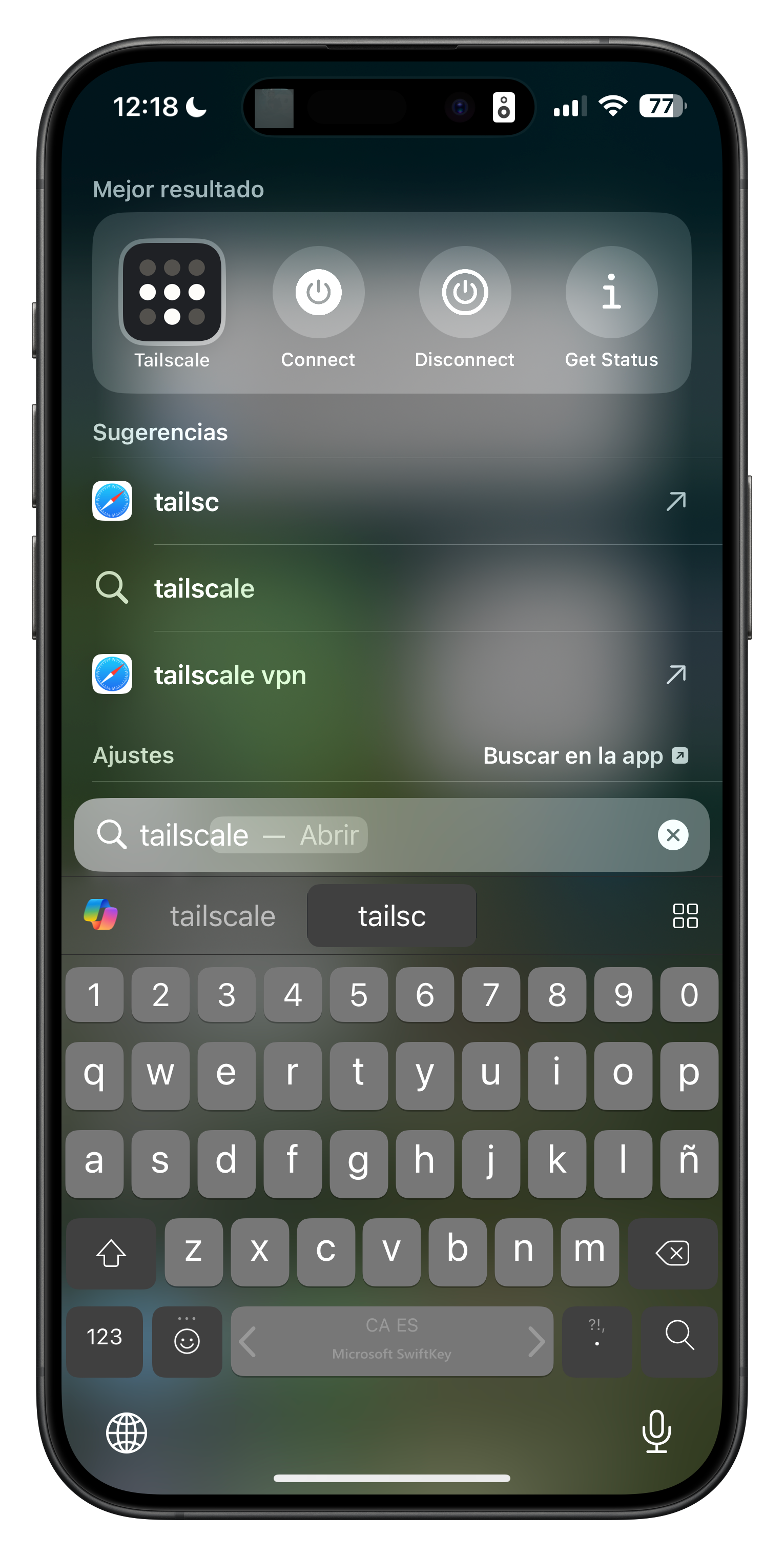Tap the Get Status action
This screenshot has height=1556, width=784.
pos(611,293)
